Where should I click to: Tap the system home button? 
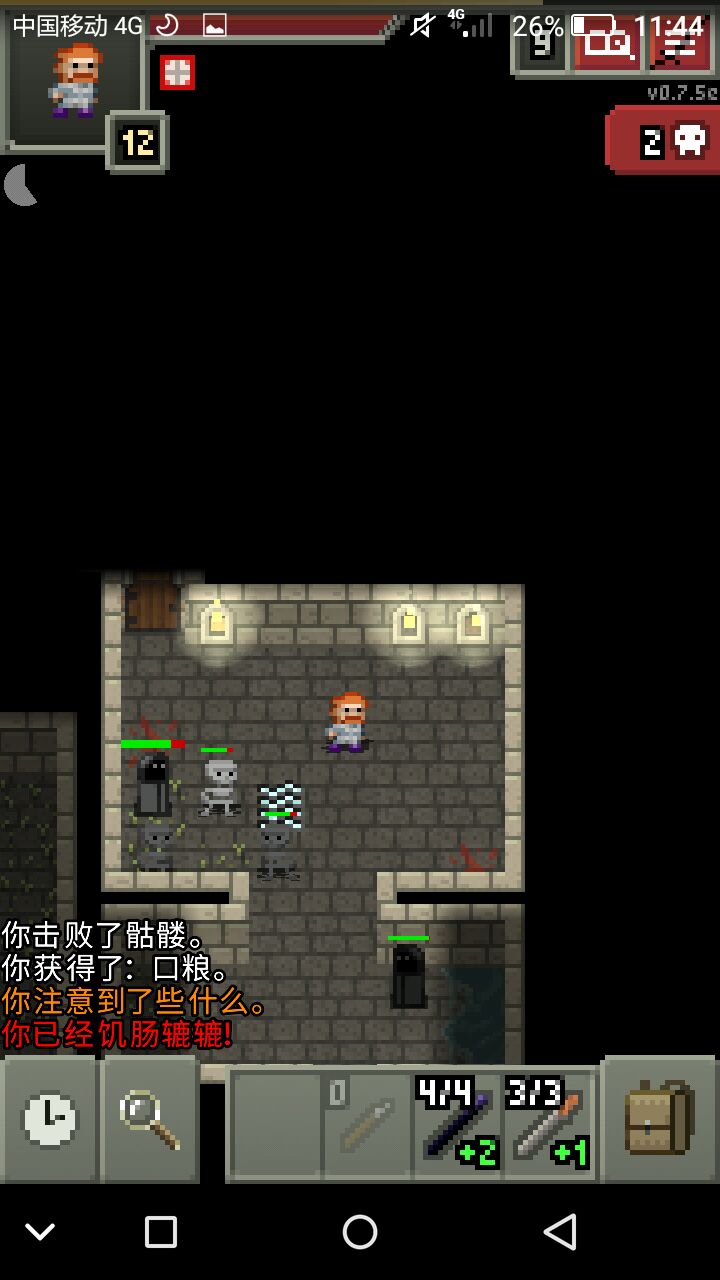point(360,1232)
